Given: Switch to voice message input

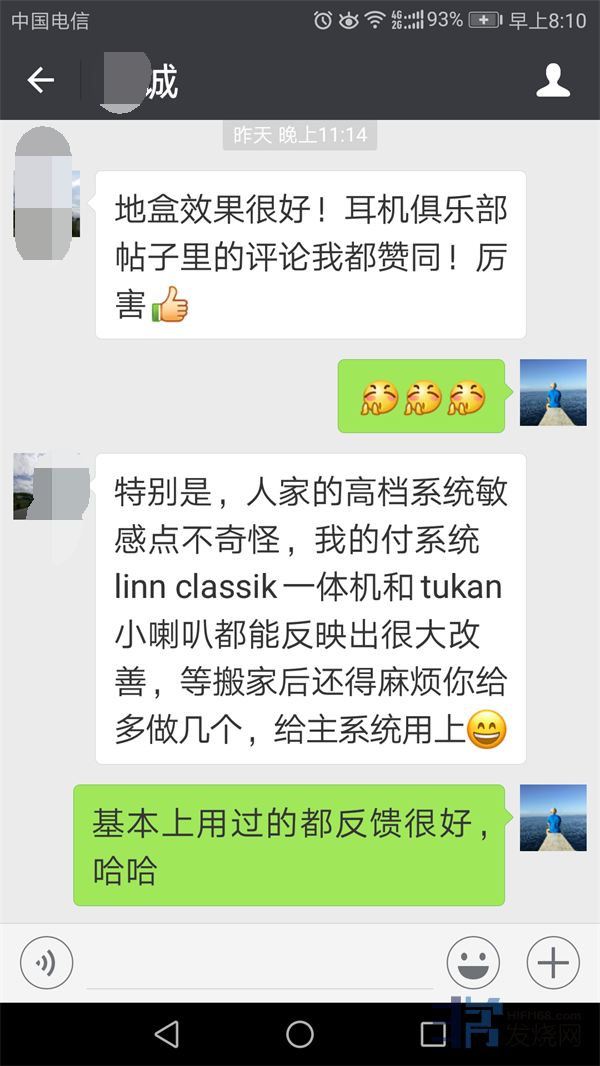Looking at the screenshot, I should point(46,964).
